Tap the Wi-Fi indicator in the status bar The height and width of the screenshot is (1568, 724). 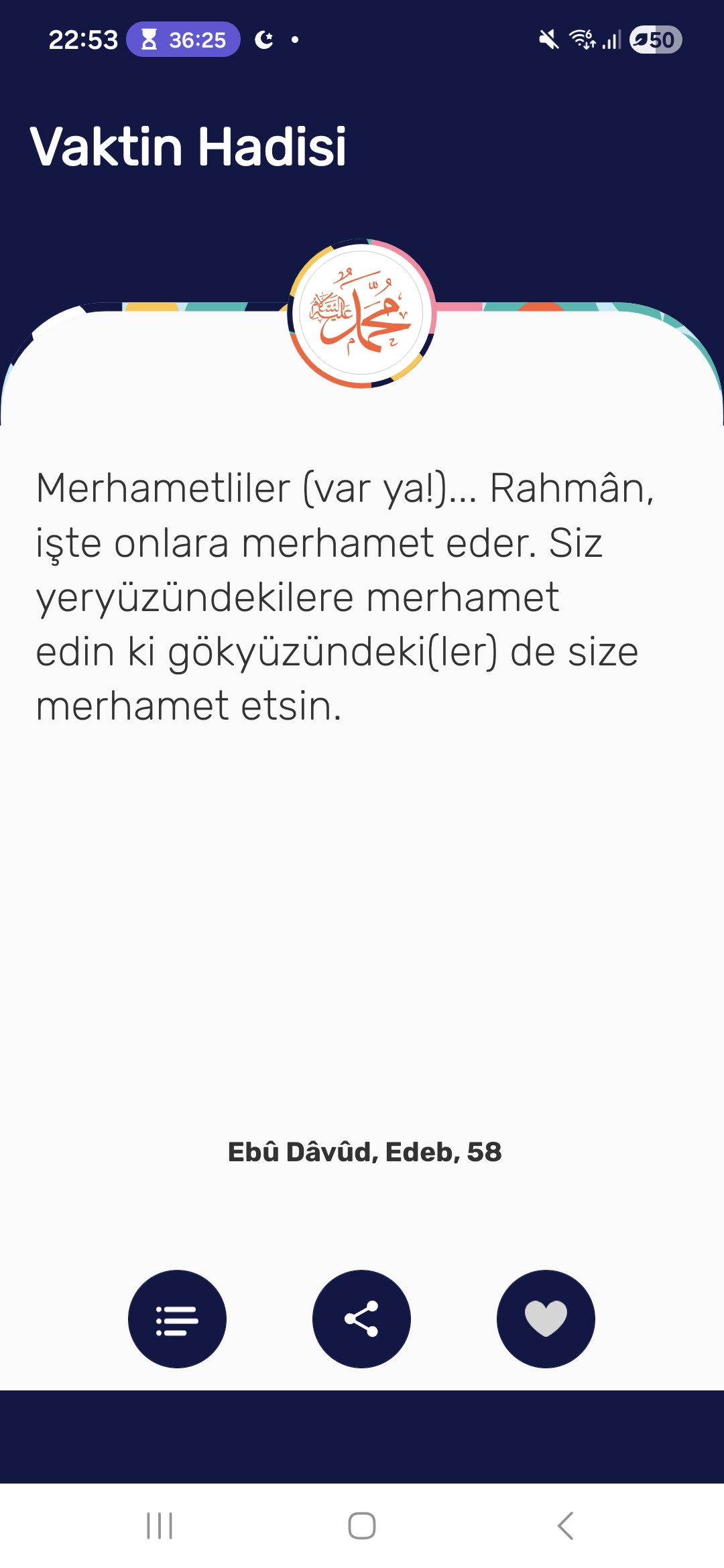click(x=583, y=40)
